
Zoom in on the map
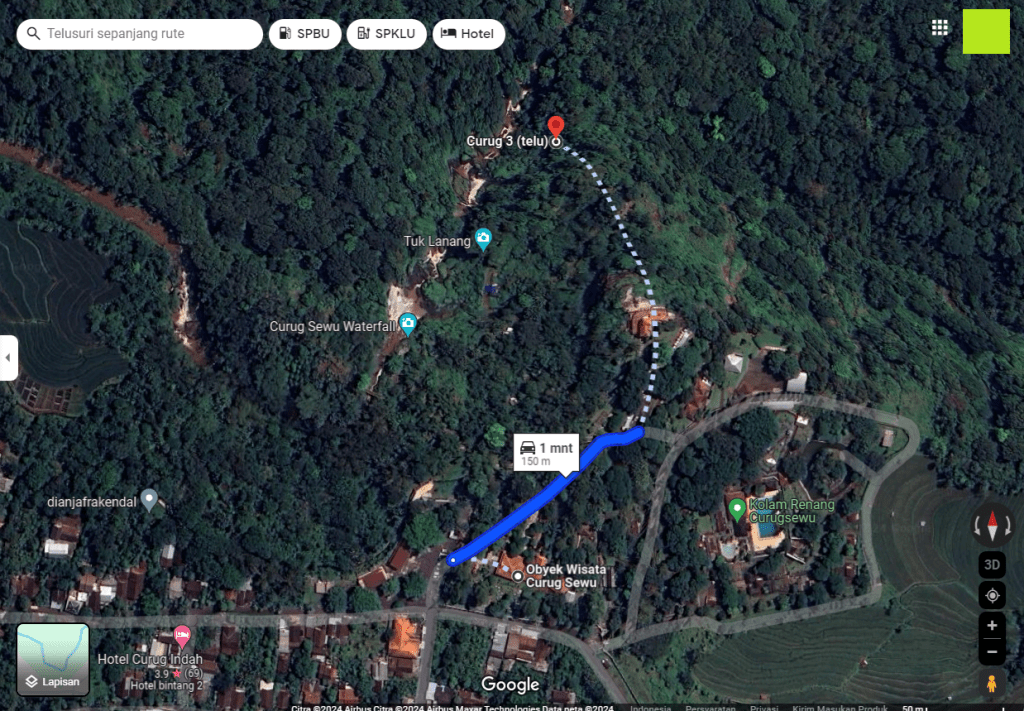click(x=992, y=626)
